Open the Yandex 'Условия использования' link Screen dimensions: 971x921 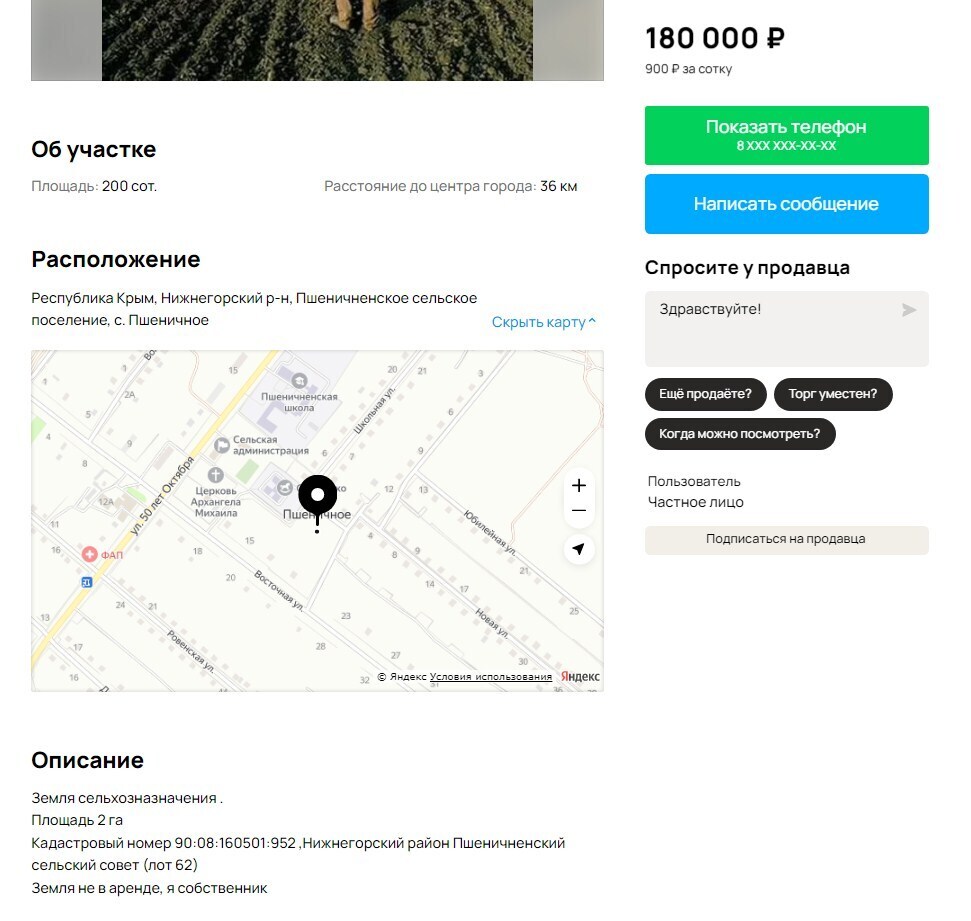490,677
